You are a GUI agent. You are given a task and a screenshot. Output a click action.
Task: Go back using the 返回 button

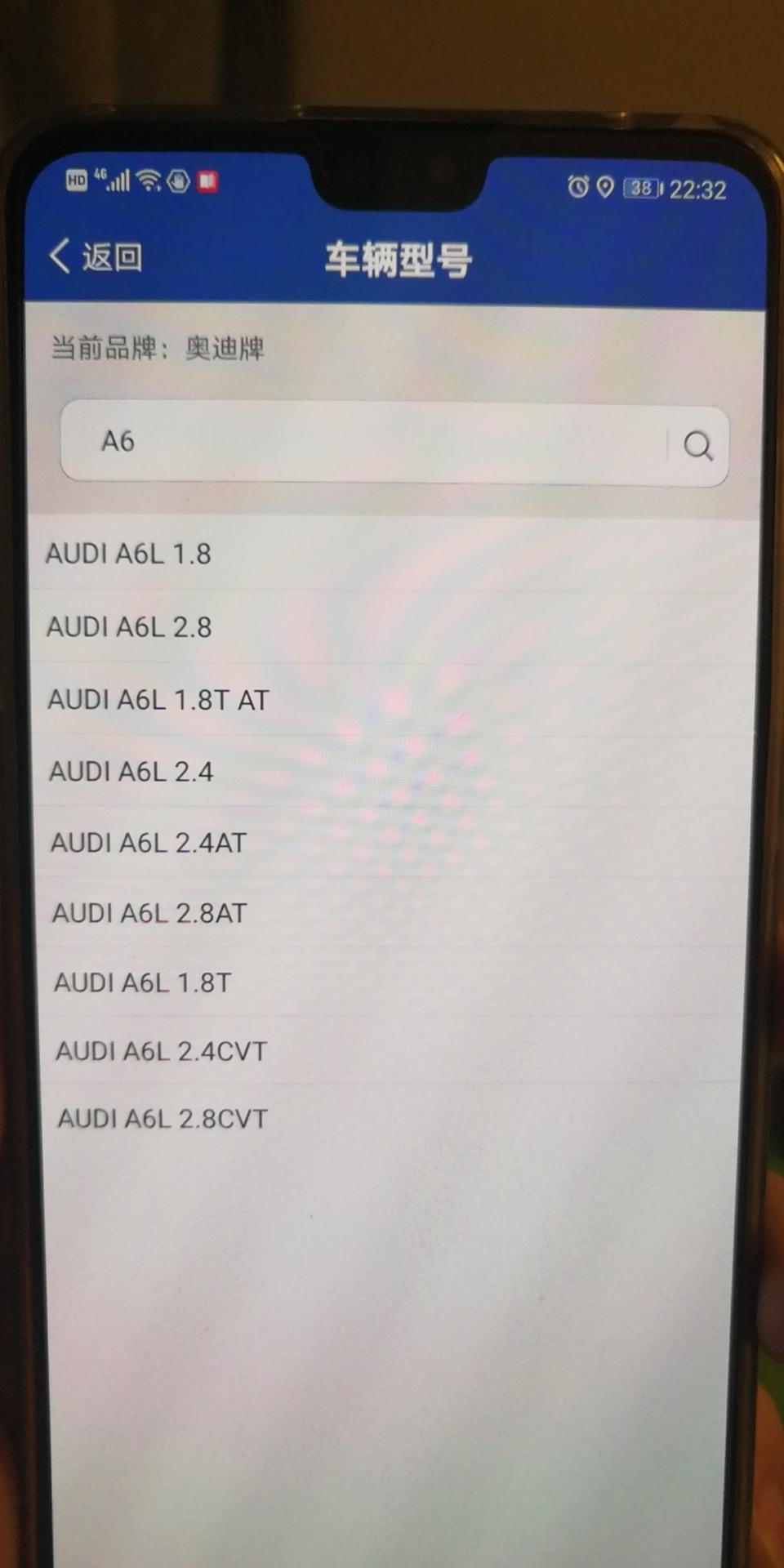pos(96,257)
